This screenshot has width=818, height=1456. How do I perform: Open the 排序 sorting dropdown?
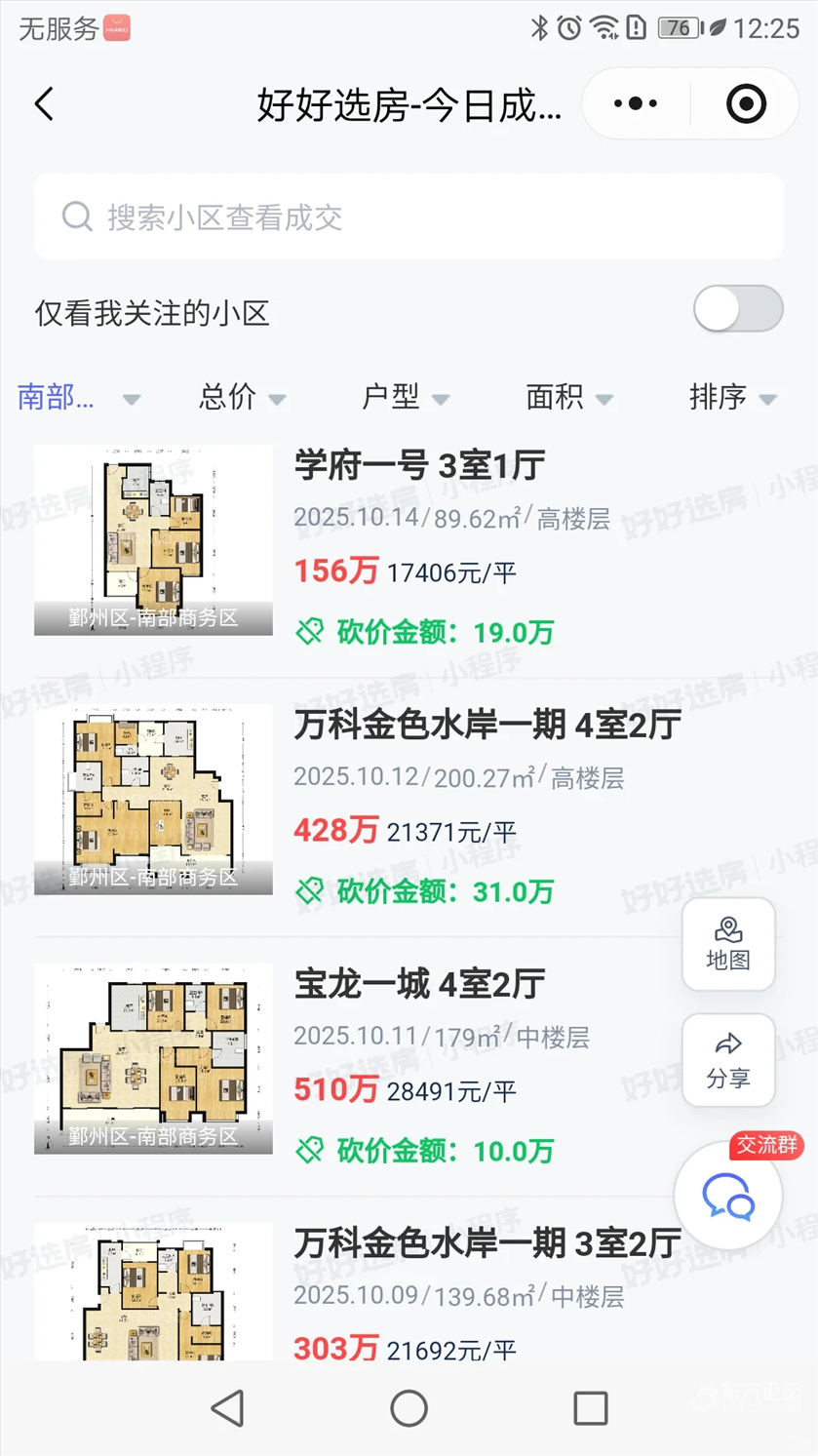tap(731, 398)
